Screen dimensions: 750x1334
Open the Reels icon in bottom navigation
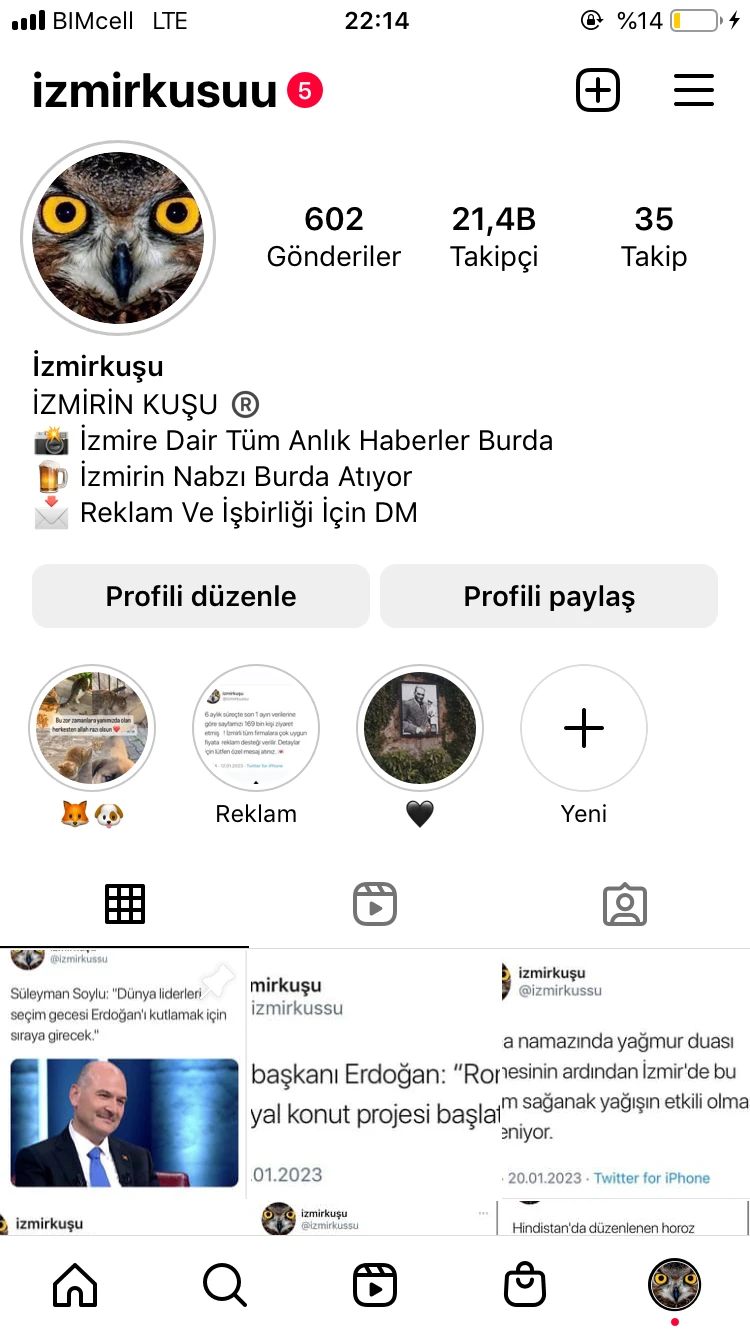tap(375, 1285)
